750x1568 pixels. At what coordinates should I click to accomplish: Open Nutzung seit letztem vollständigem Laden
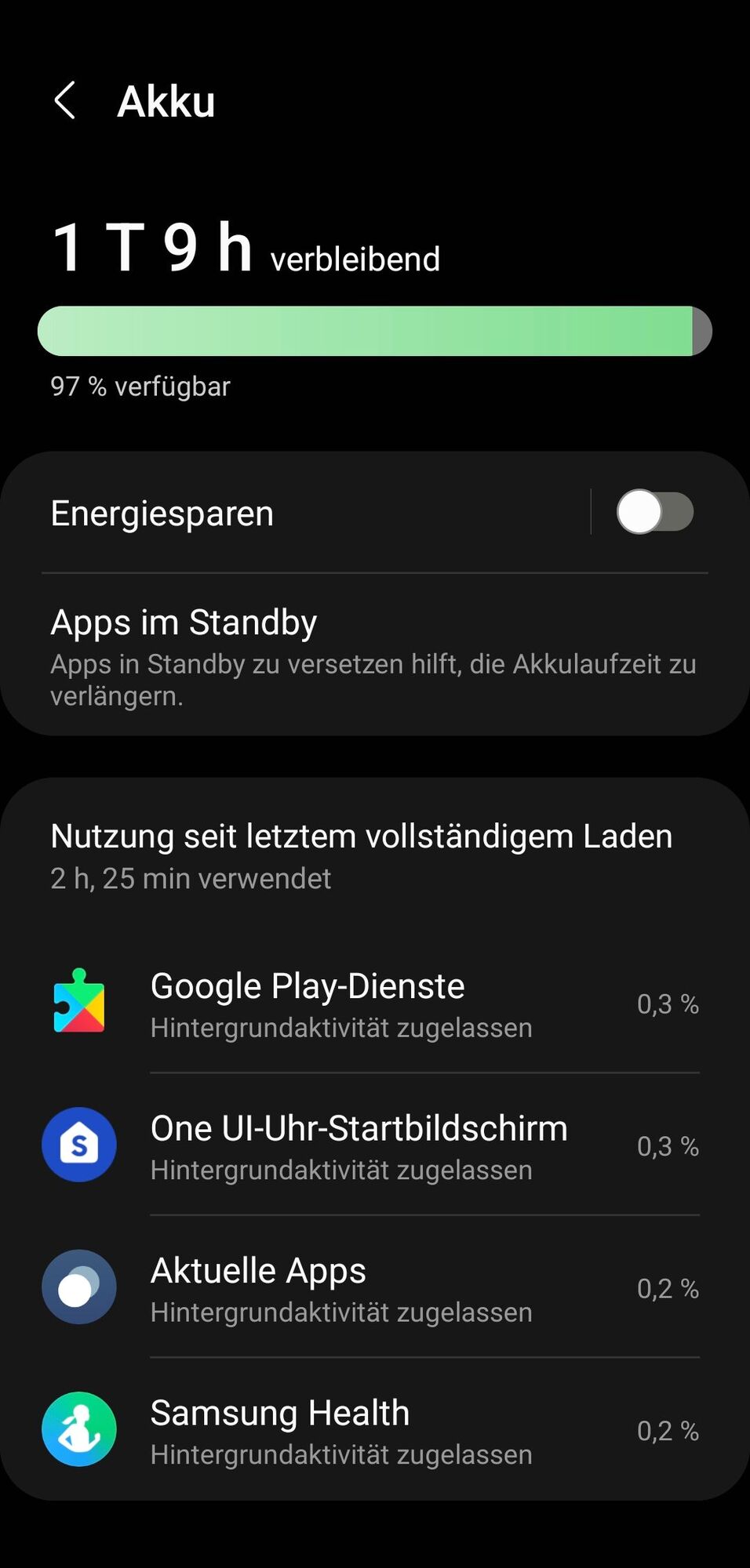[361, 855]
